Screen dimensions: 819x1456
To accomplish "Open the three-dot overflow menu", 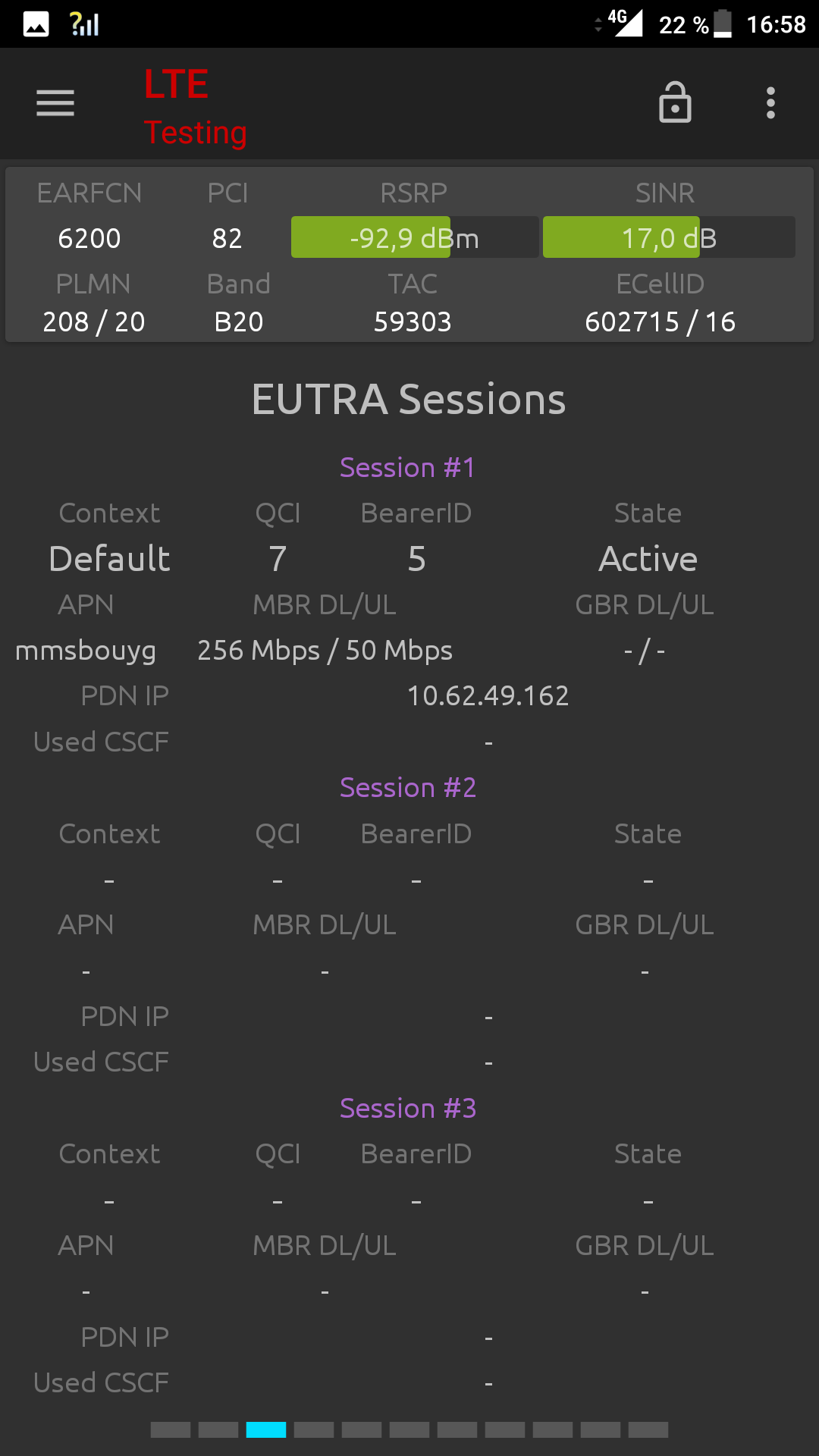I will tap(770, 103).
